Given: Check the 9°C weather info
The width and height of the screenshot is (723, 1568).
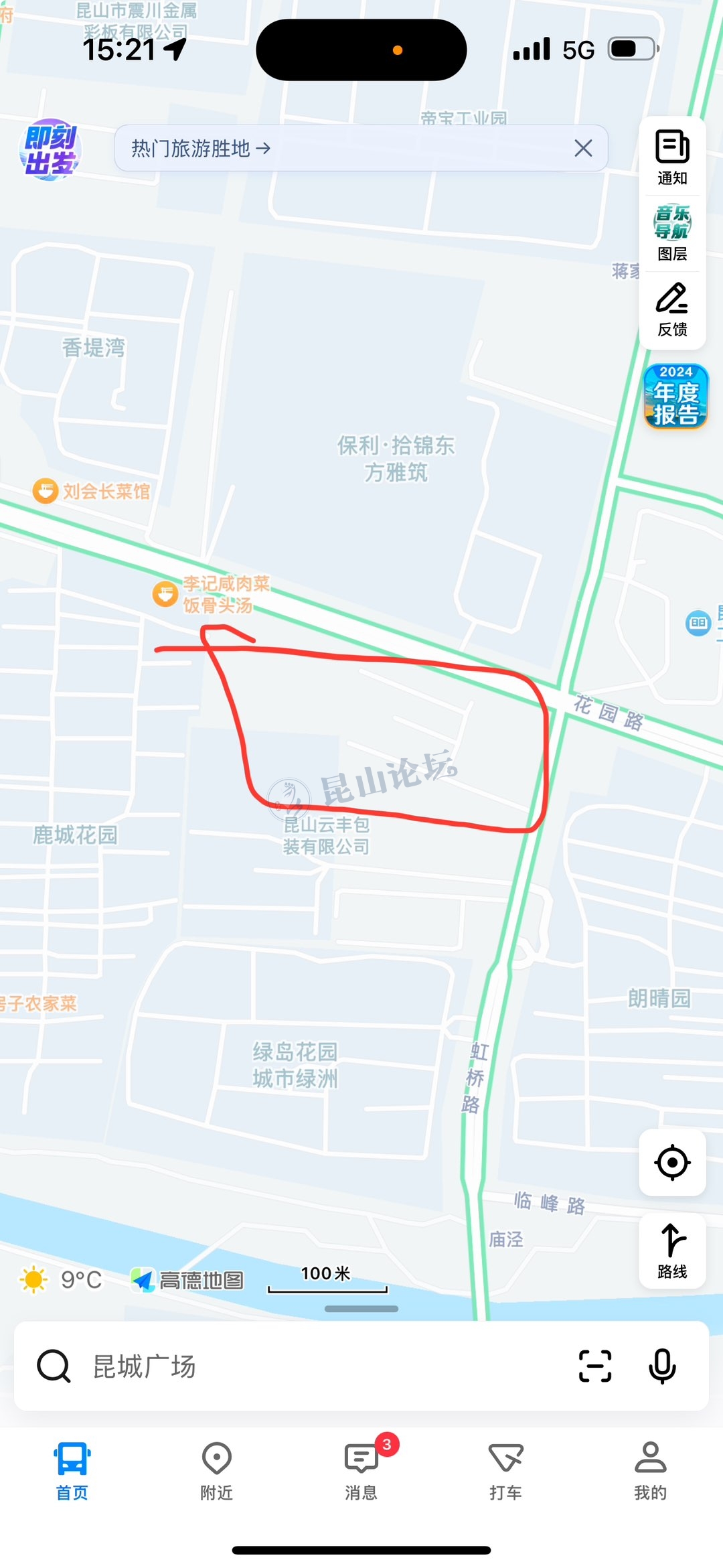Looking at the screenshot, I should pos(62,1279).
